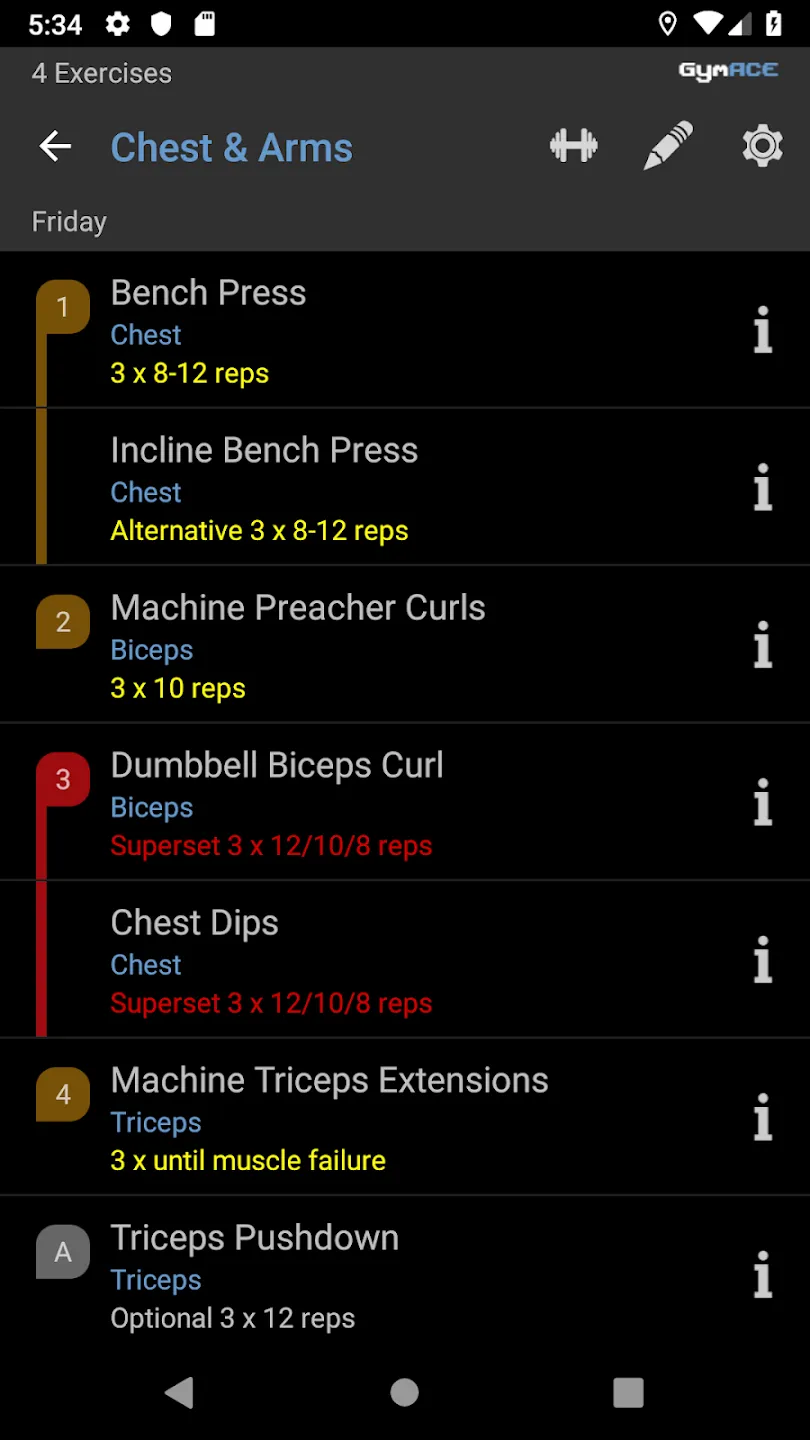View info for Bench Press
This screenshot has height=1440, width=810.
click(763, 329)
